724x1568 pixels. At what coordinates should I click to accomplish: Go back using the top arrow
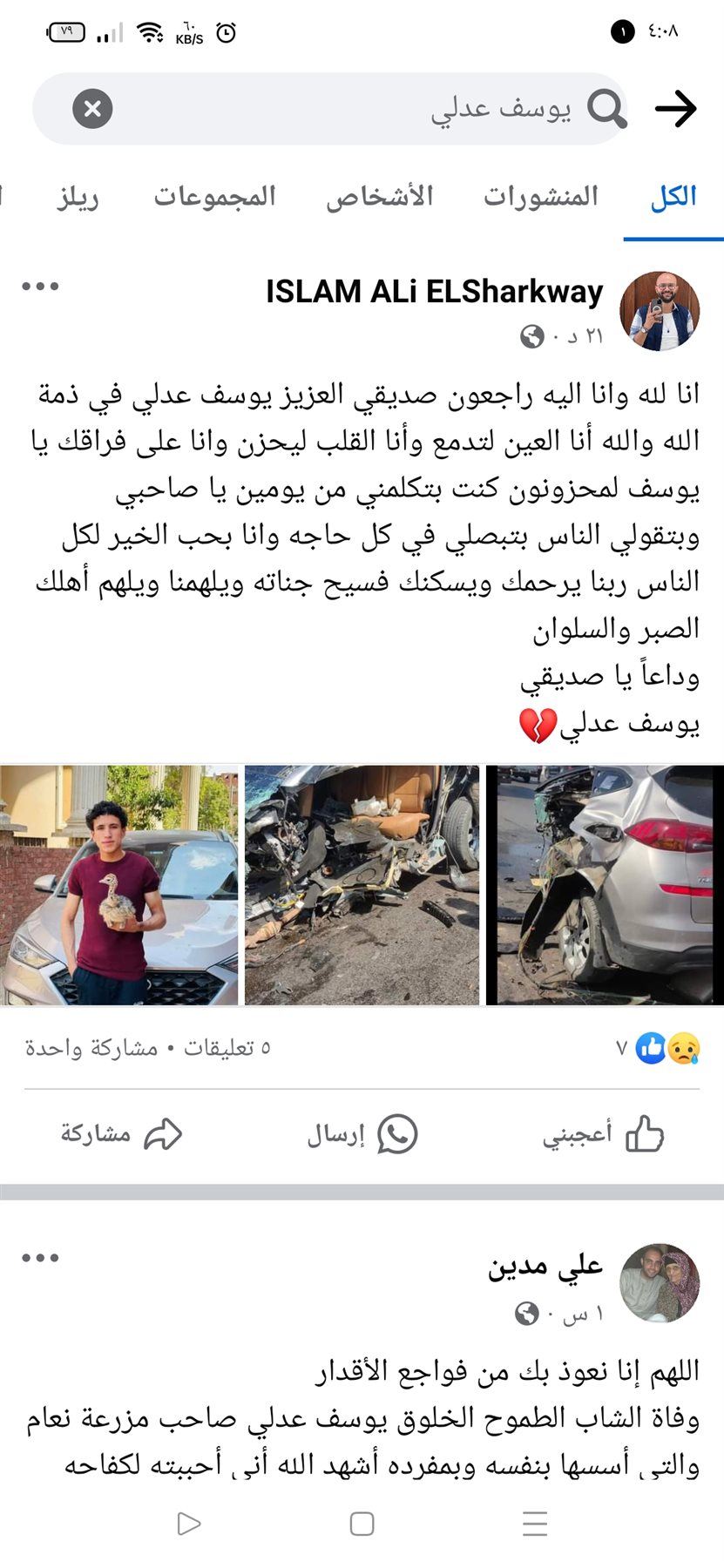(675, 109)
